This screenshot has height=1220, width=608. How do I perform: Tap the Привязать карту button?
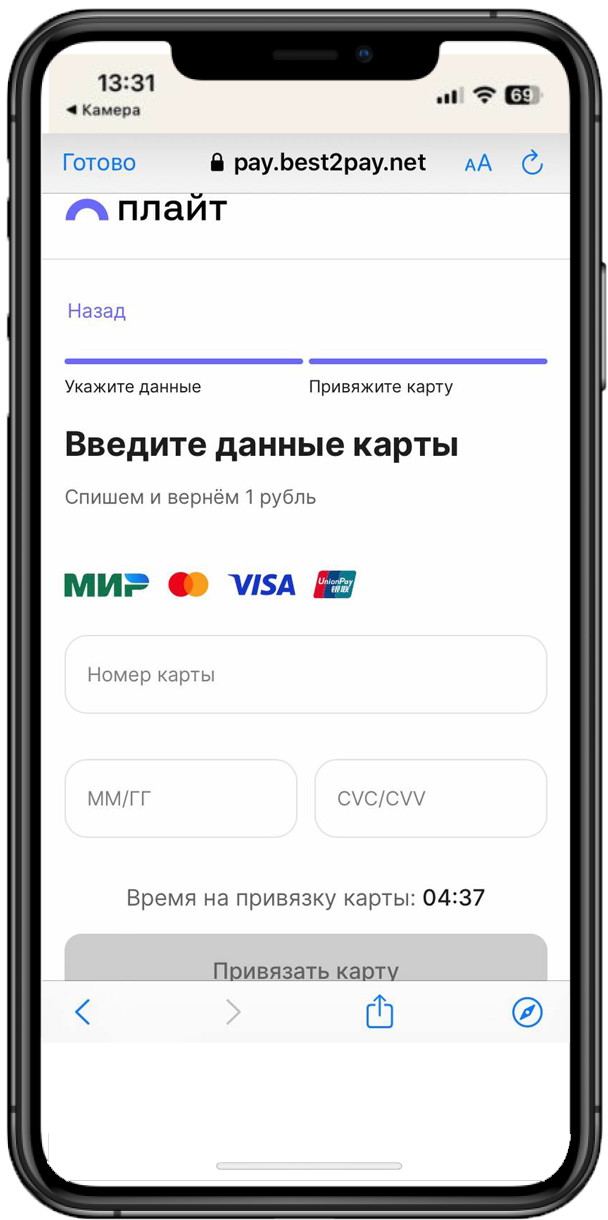tap(305, 962)
